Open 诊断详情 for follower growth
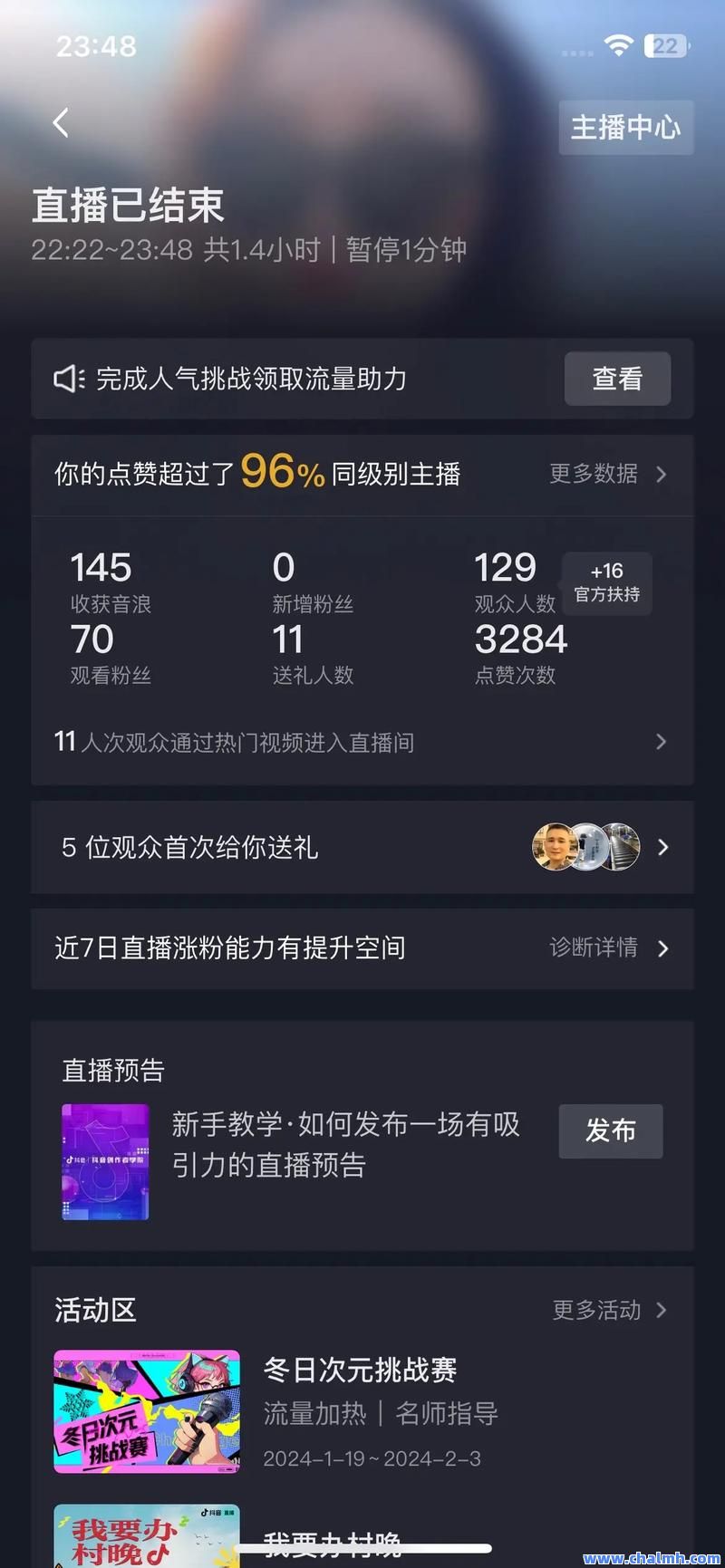The width and height of the screenshot is (725, 1568). click(x=609, y=948)
